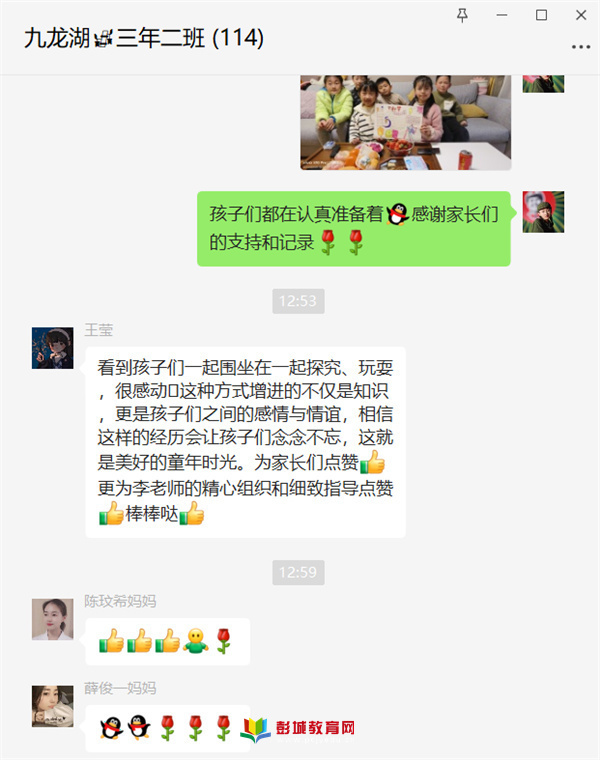View 王莹's profile avatar

[52, 347]
